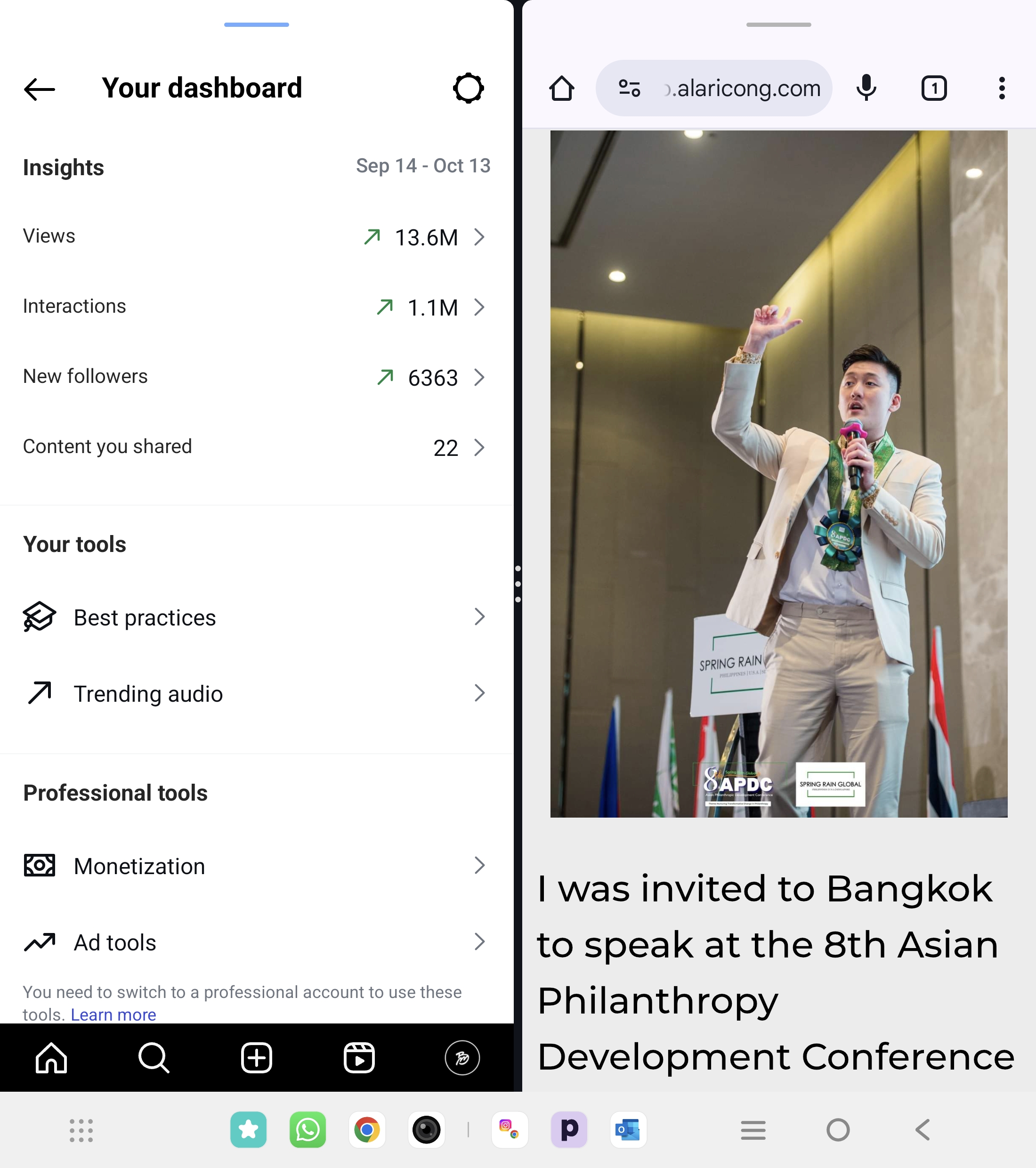This screenshot has width=1036, height=1168.
Task: View Interactions insights details
Action: 256,307
